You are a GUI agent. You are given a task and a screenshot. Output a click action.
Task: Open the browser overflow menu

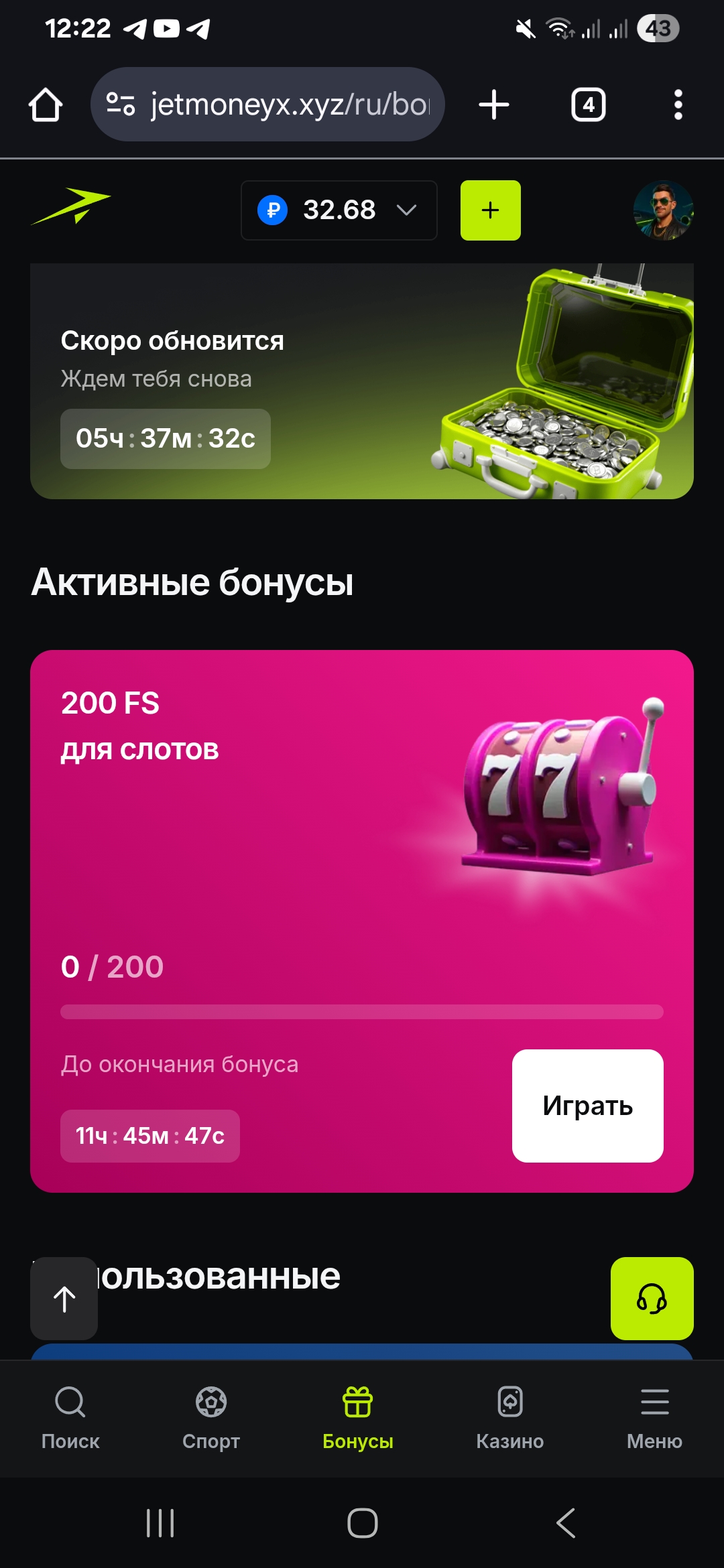click(x=678, y=105)
